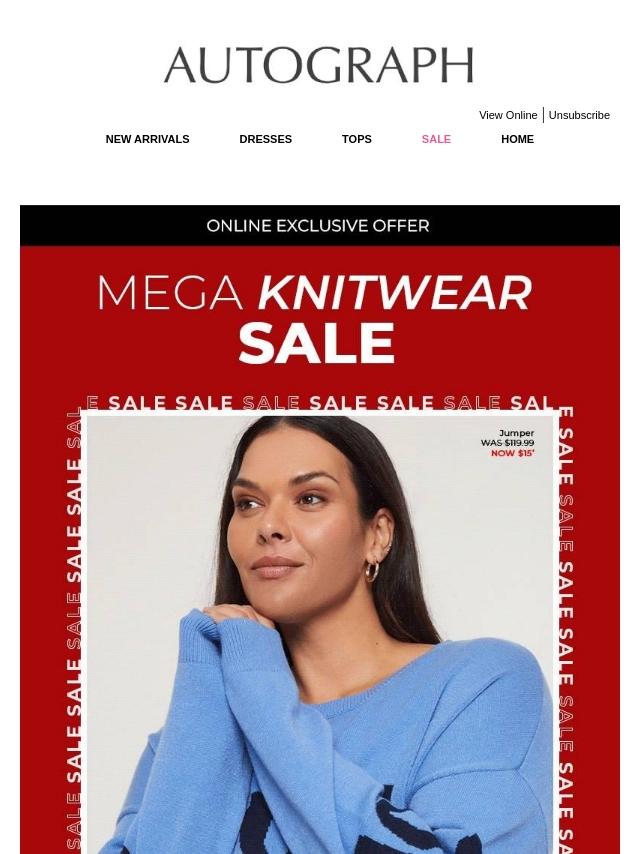The width and height of the screenshot is (640, 854).
Task: Browse the Tops category
Action: [x=356, y=139]
